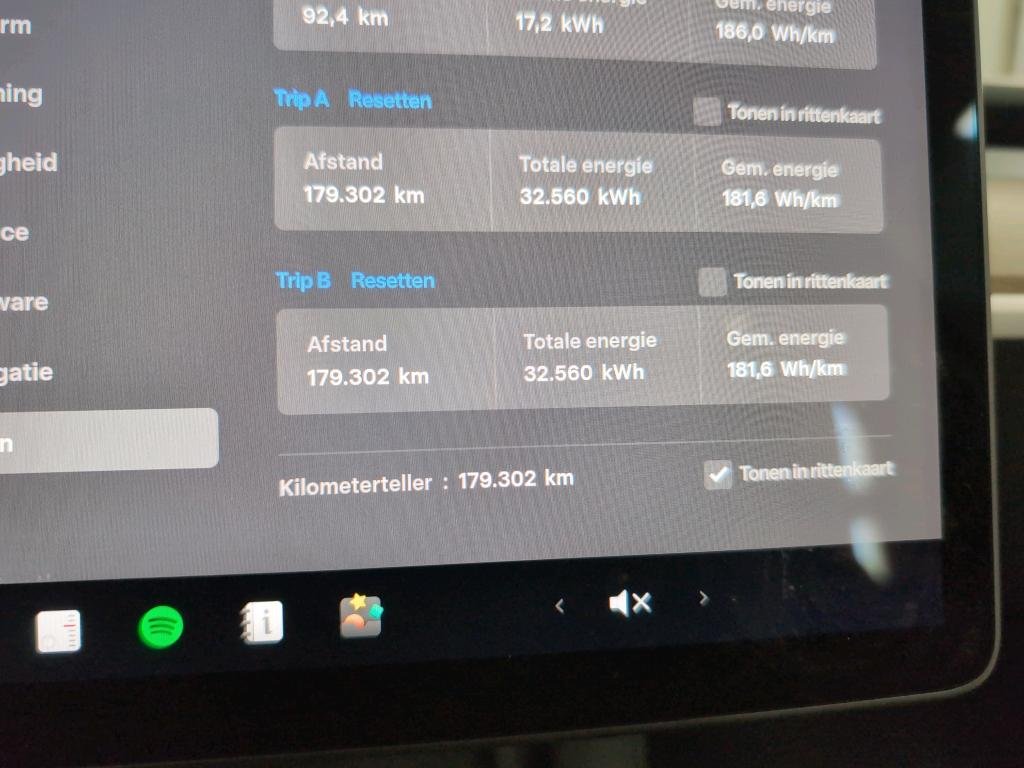The image size is (1024, 768).
Task: Reset the Trip A counter
Action: pos(390,101)
